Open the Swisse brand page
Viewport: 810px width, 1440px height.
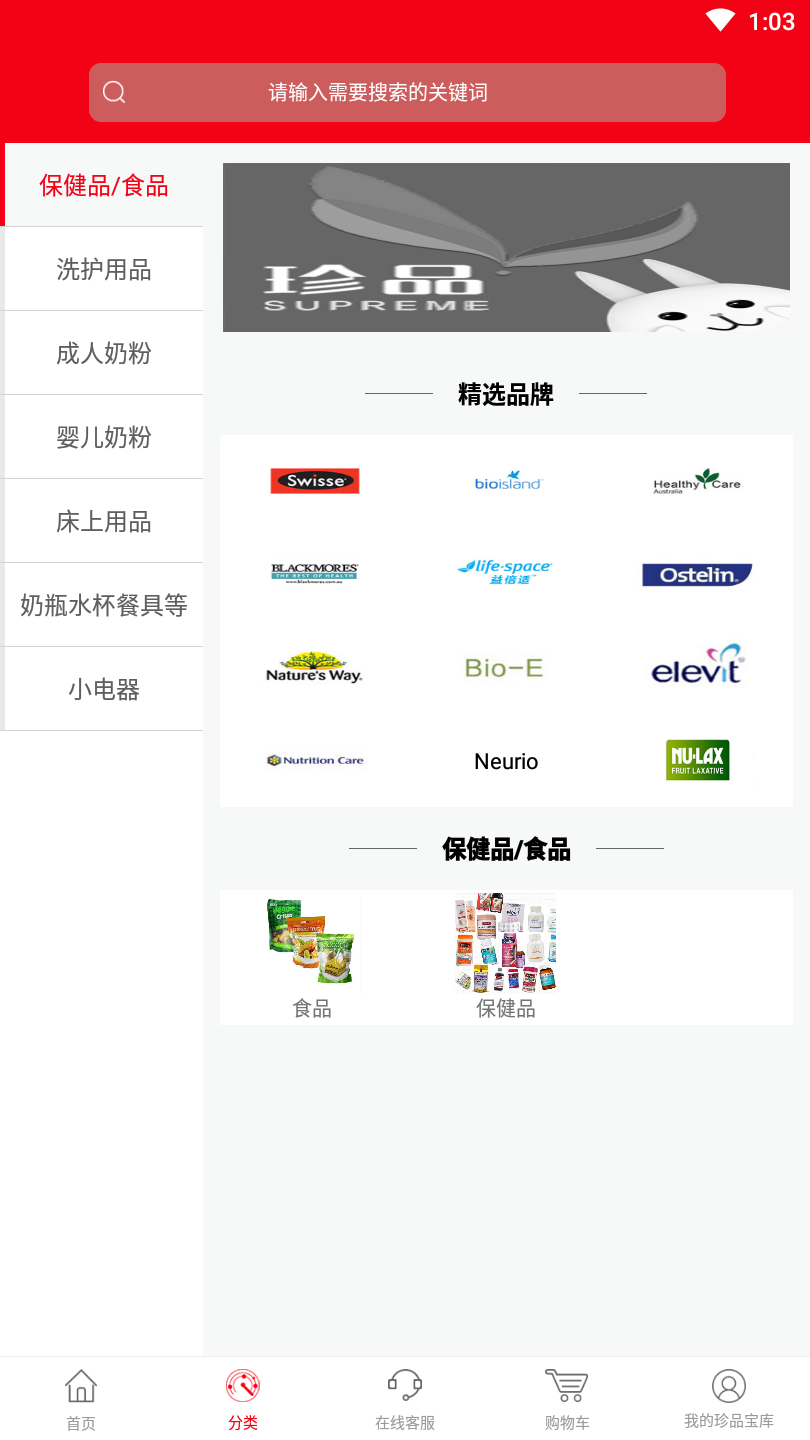coord(315,481)
